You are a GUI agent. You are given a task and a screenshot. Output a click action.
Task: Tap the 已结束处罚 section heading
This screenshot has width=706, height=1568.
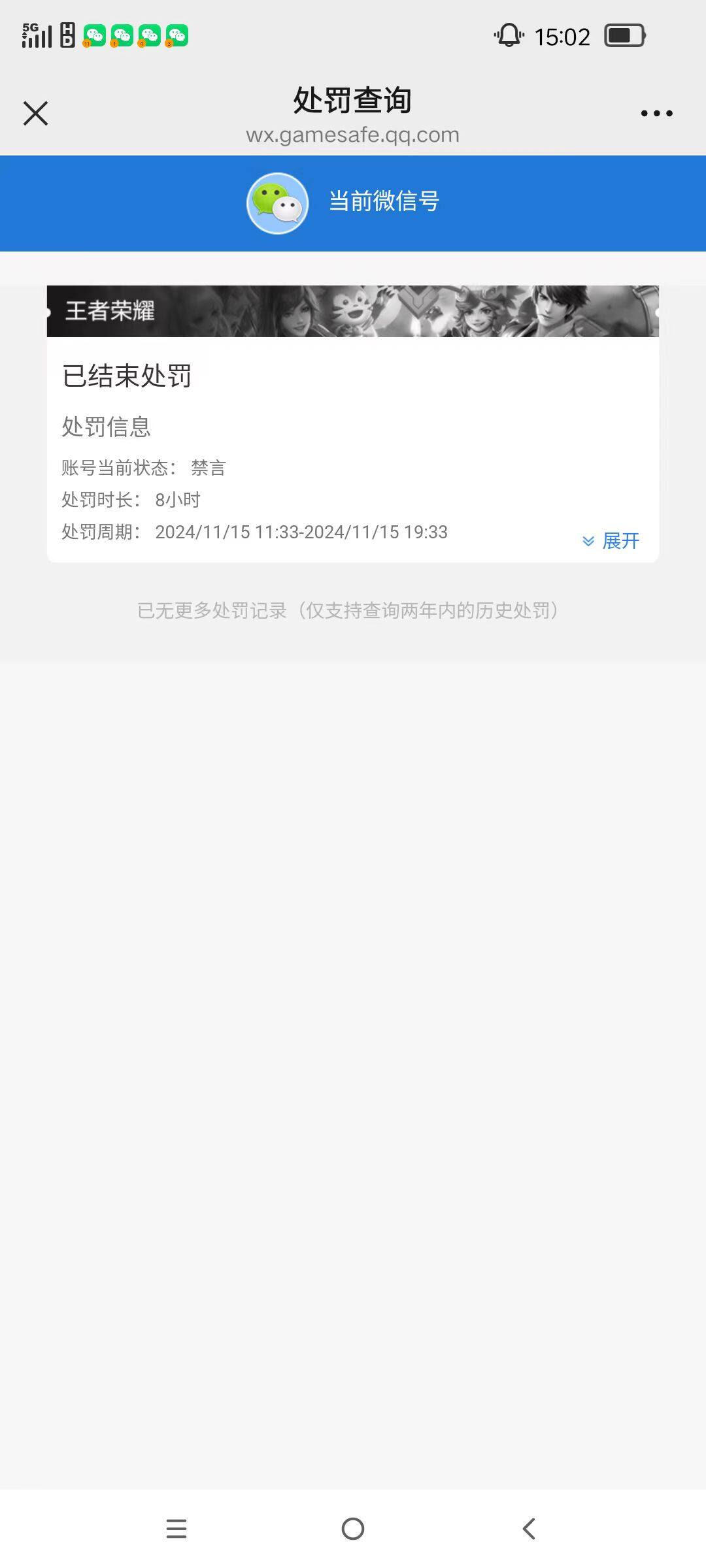click(128, 377)
